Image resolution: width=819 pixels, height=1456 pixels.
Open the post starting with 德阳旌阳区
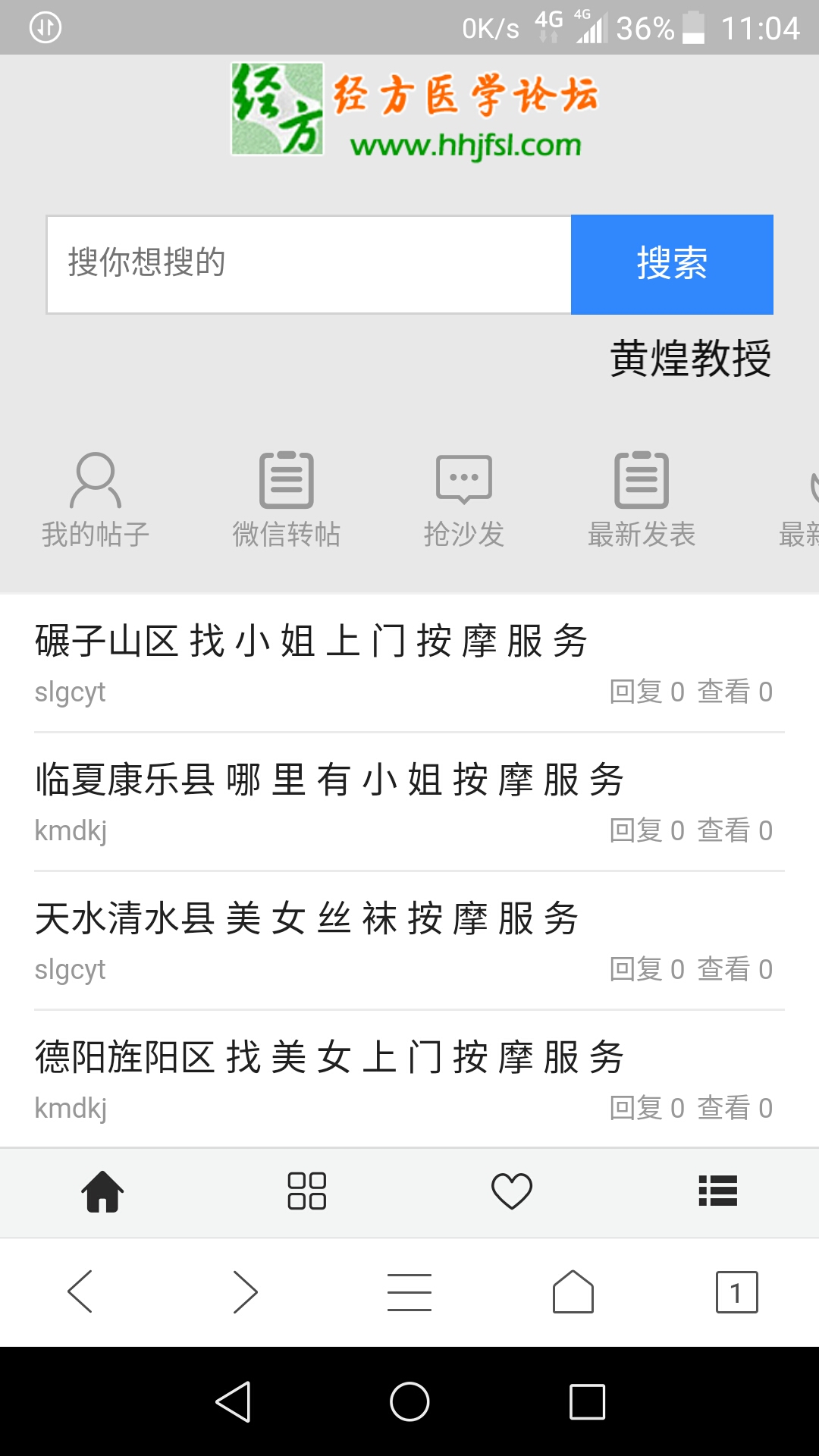tap(330, 1058)
